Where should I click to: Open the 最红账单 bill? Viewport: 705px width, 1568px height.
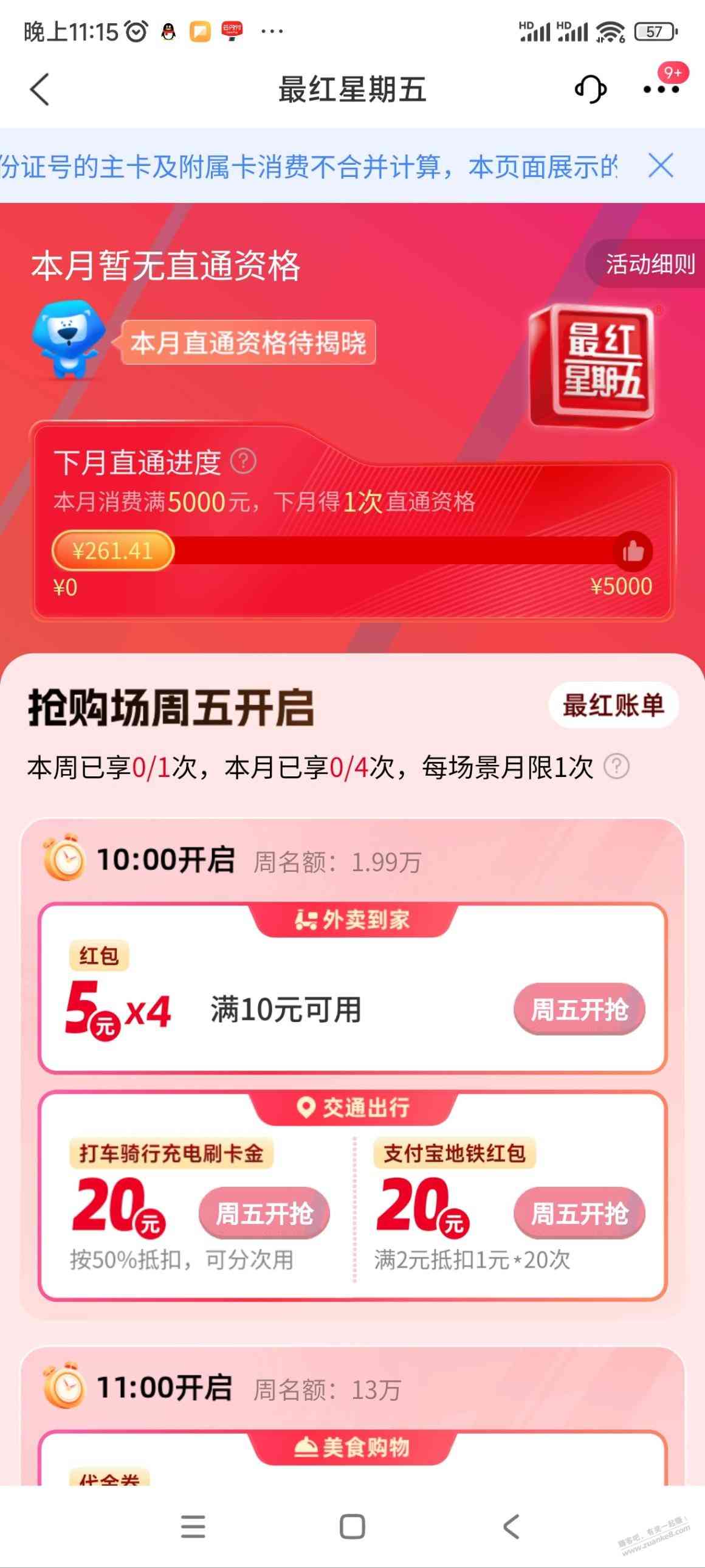tap(613, 705)
